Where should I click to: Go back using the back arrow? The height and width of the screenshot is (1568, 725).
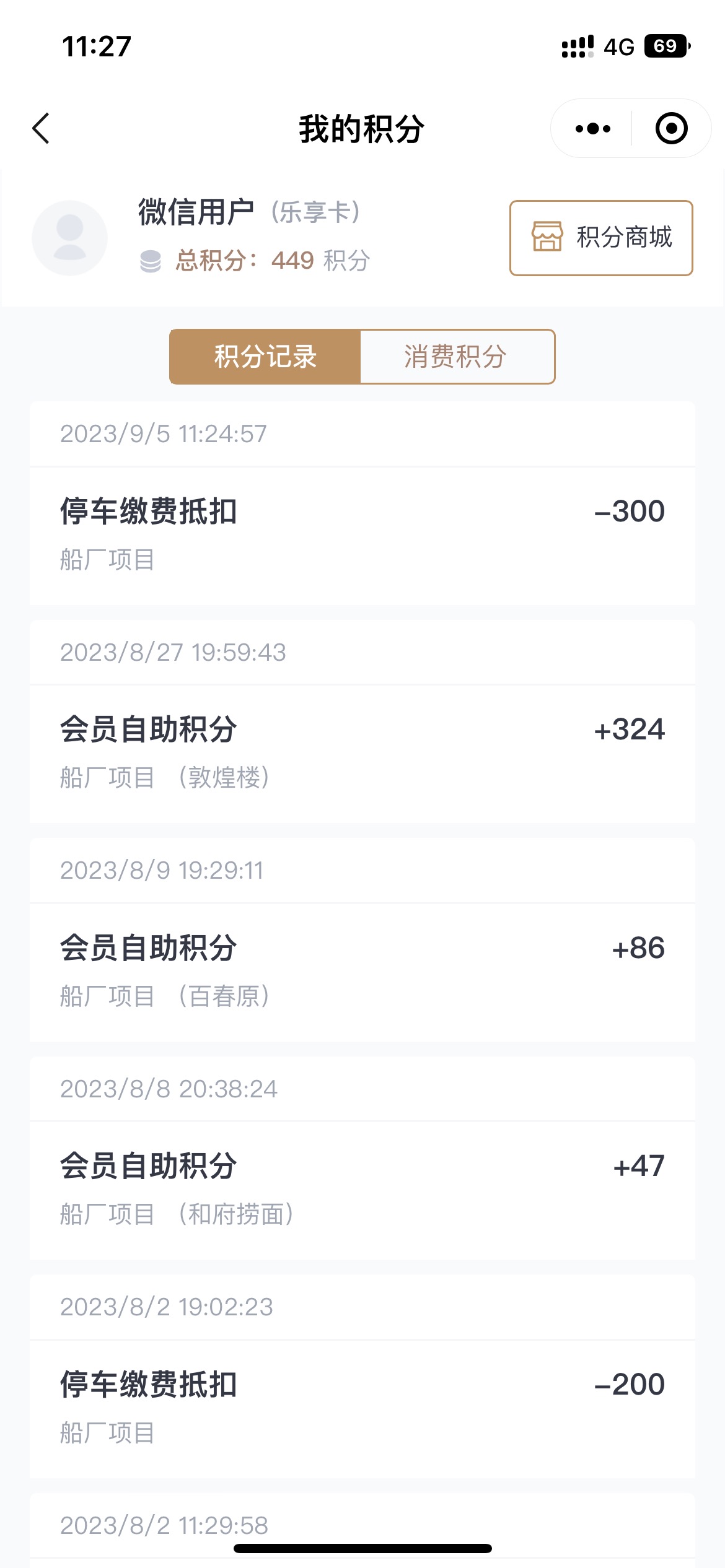coord(41,129)
